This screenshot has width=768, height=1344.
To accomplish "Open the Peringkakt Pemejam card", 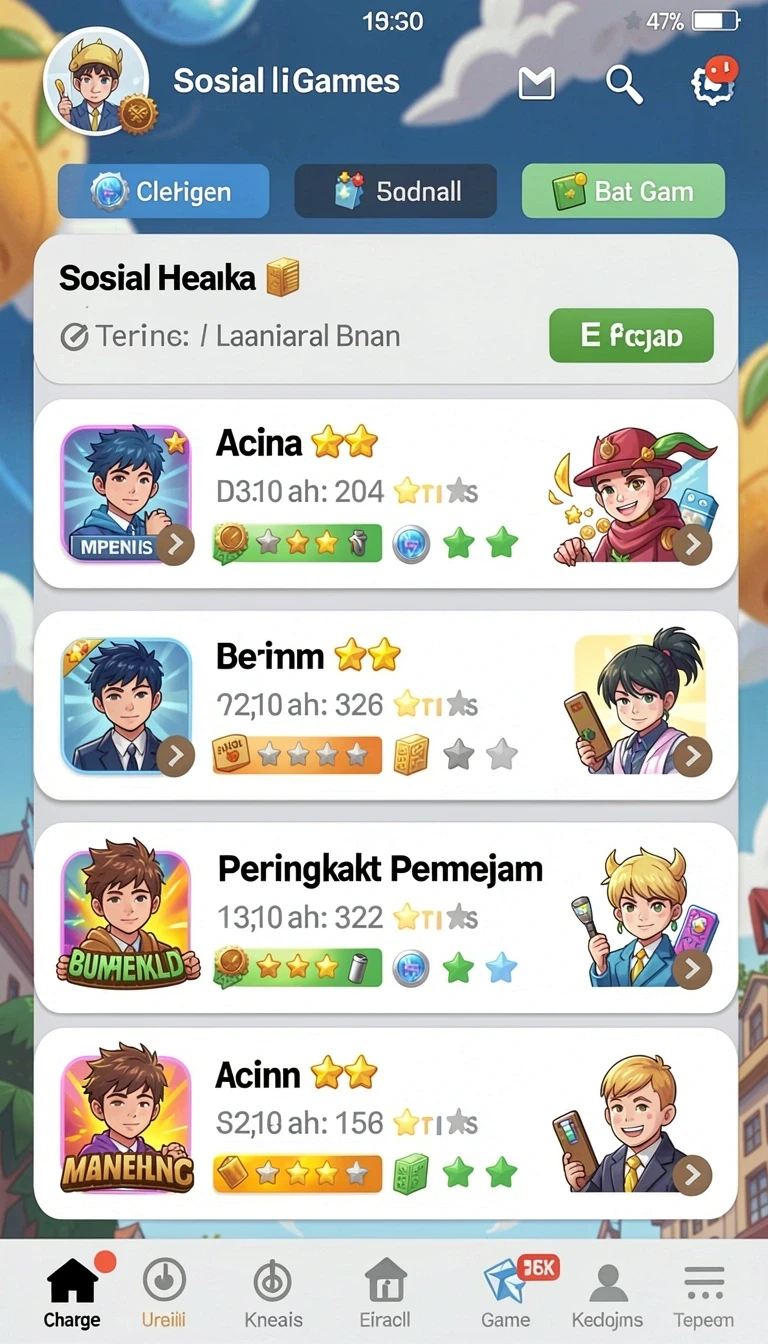I will pos(386,918).
